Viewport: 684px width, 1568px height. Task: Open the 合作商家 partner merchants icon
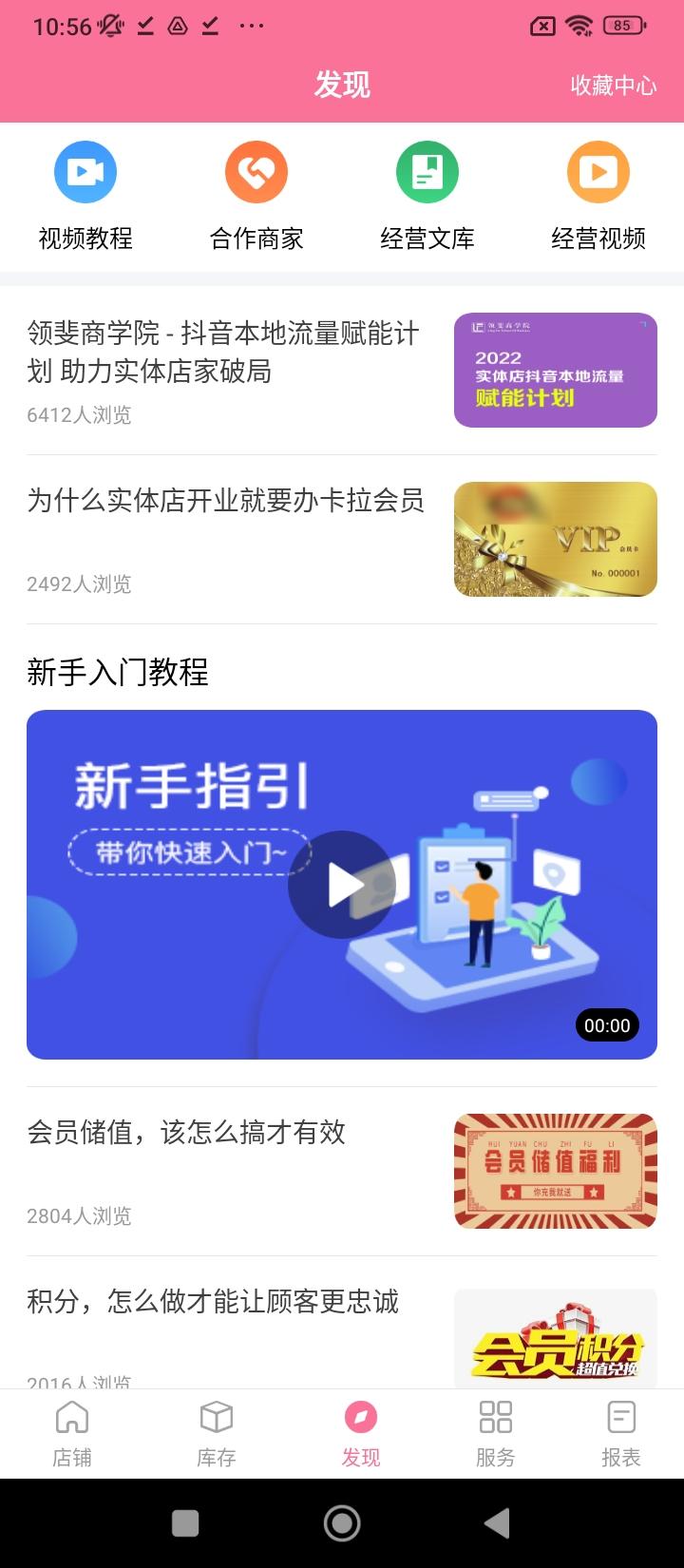pos(256,172)
